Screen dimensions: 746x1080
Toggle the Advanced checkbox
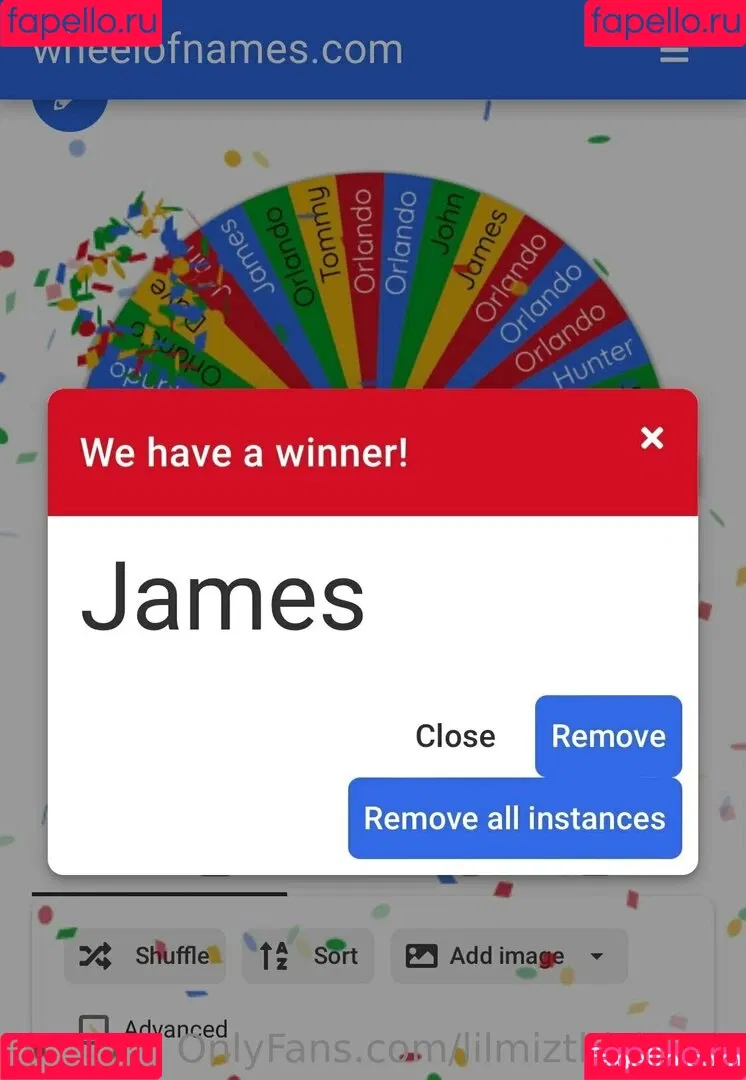pos(94,1028)
